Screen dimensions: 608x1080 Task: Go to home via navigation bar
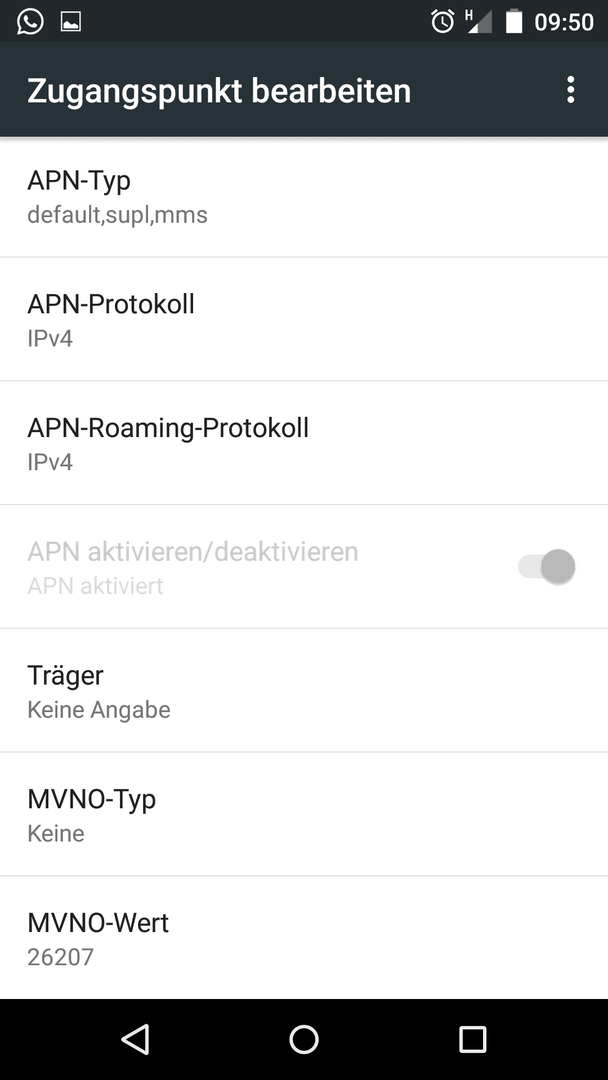coord(304,1039)
